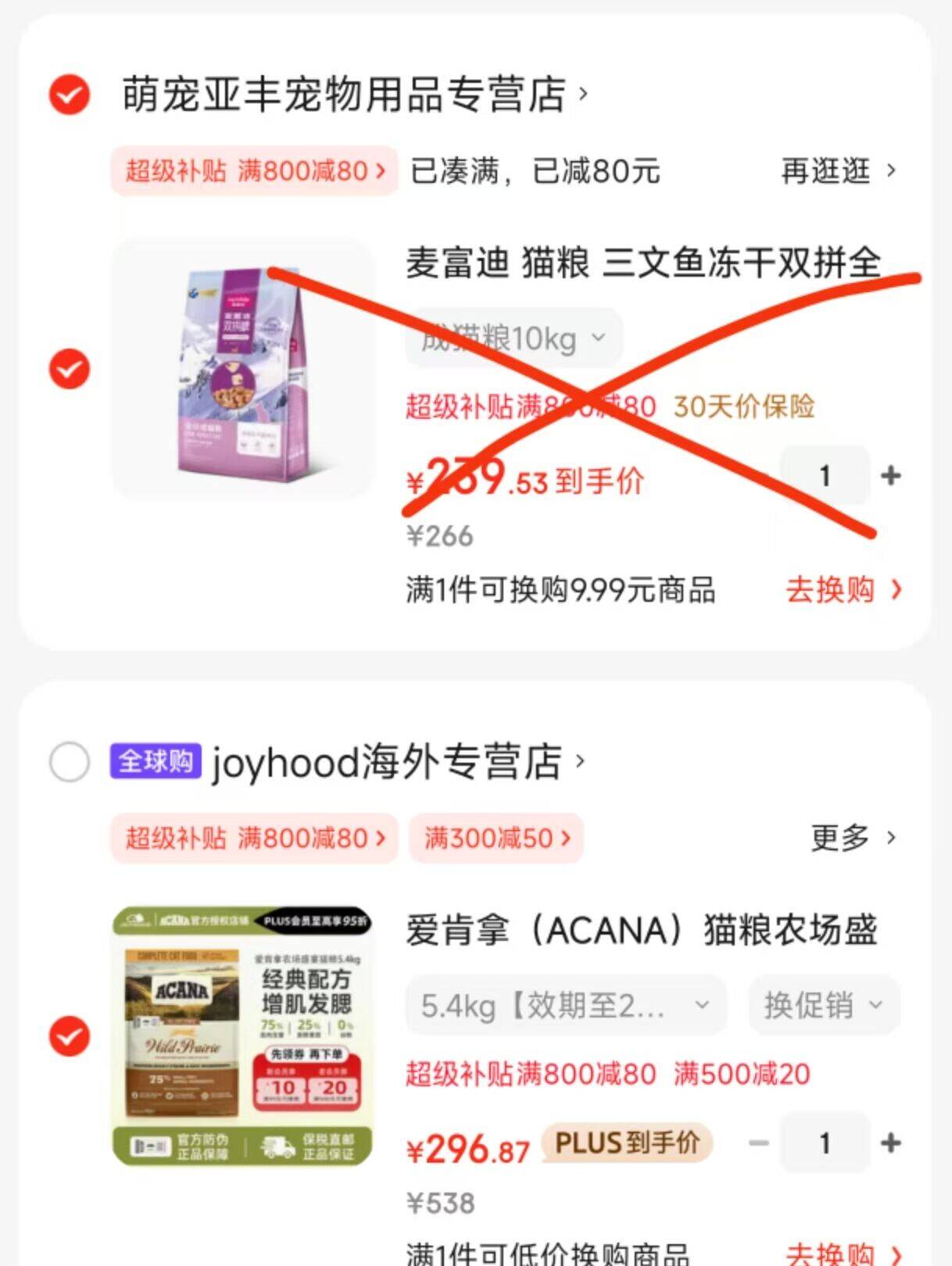
Task: Click the 满300减50 coupon tag
Action: 496,837
